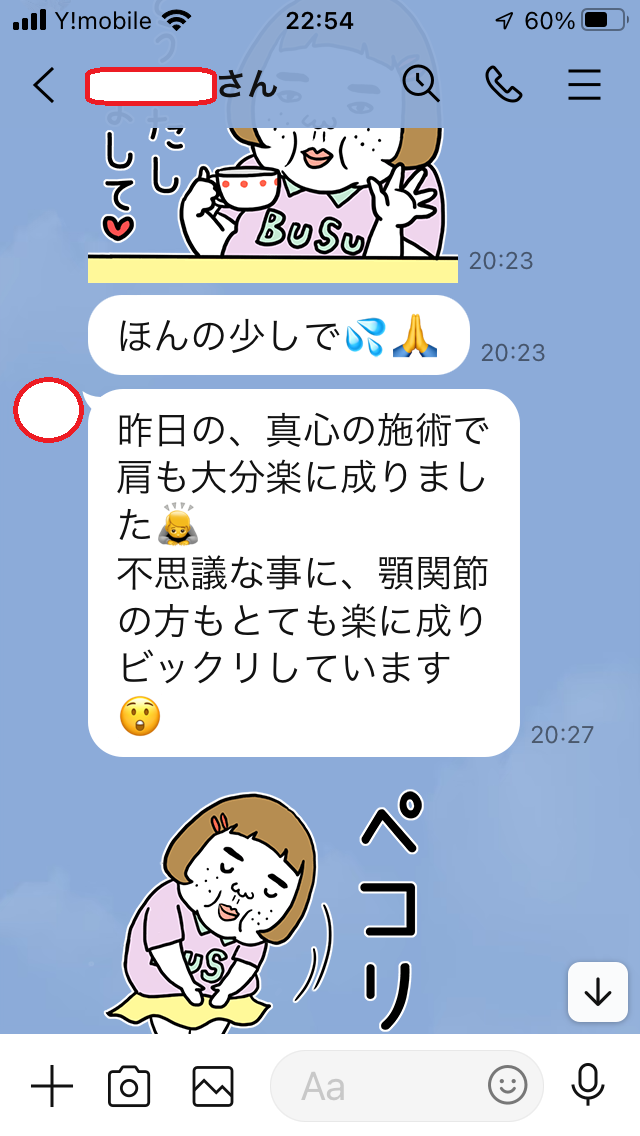This screenshot has width=640, height=1136.
Task: Open the photo gallery picker
Action: click(213, 1086)
